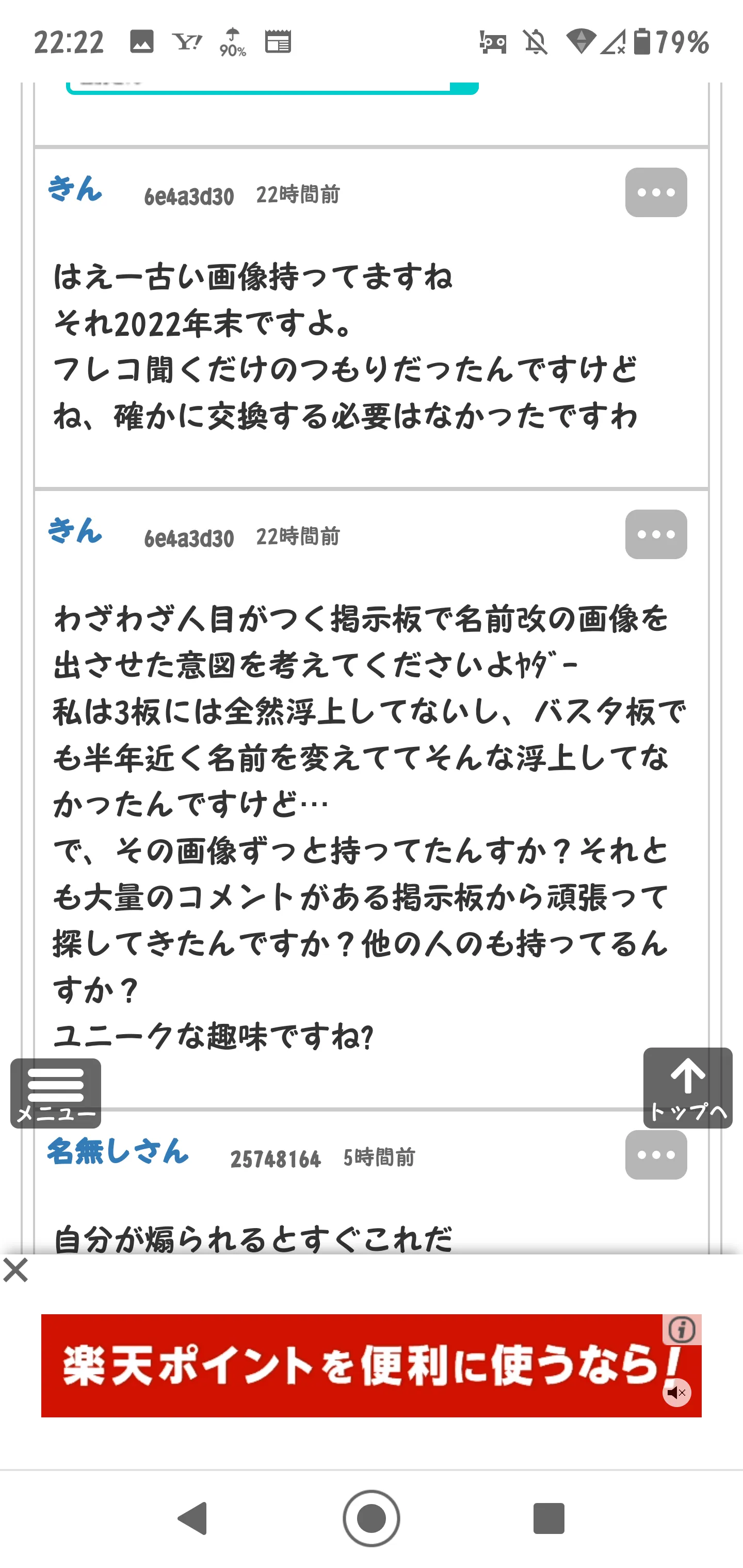The image size is (743, 1568).
Task: Open the メニュー button
Action: pos(55,1093)
